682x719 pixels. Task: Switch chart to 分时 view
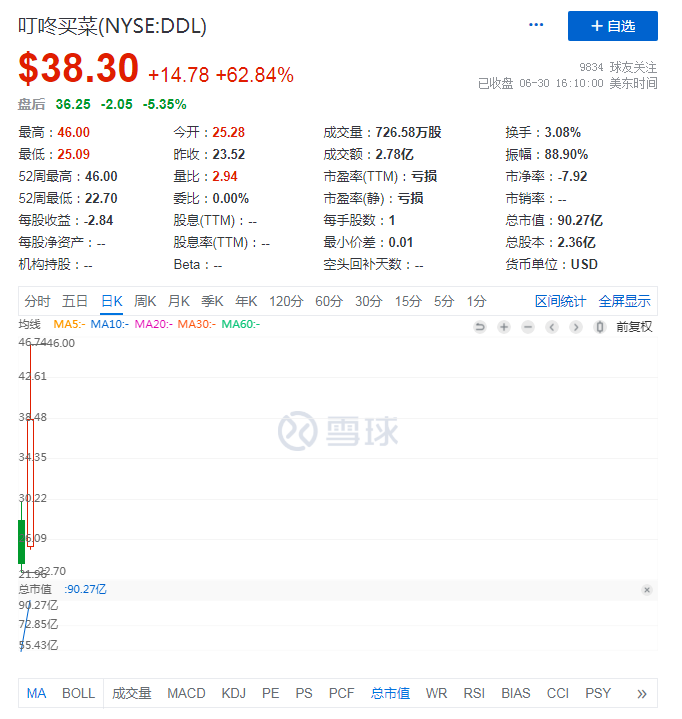pyautogui.click(x=37, y=301)
